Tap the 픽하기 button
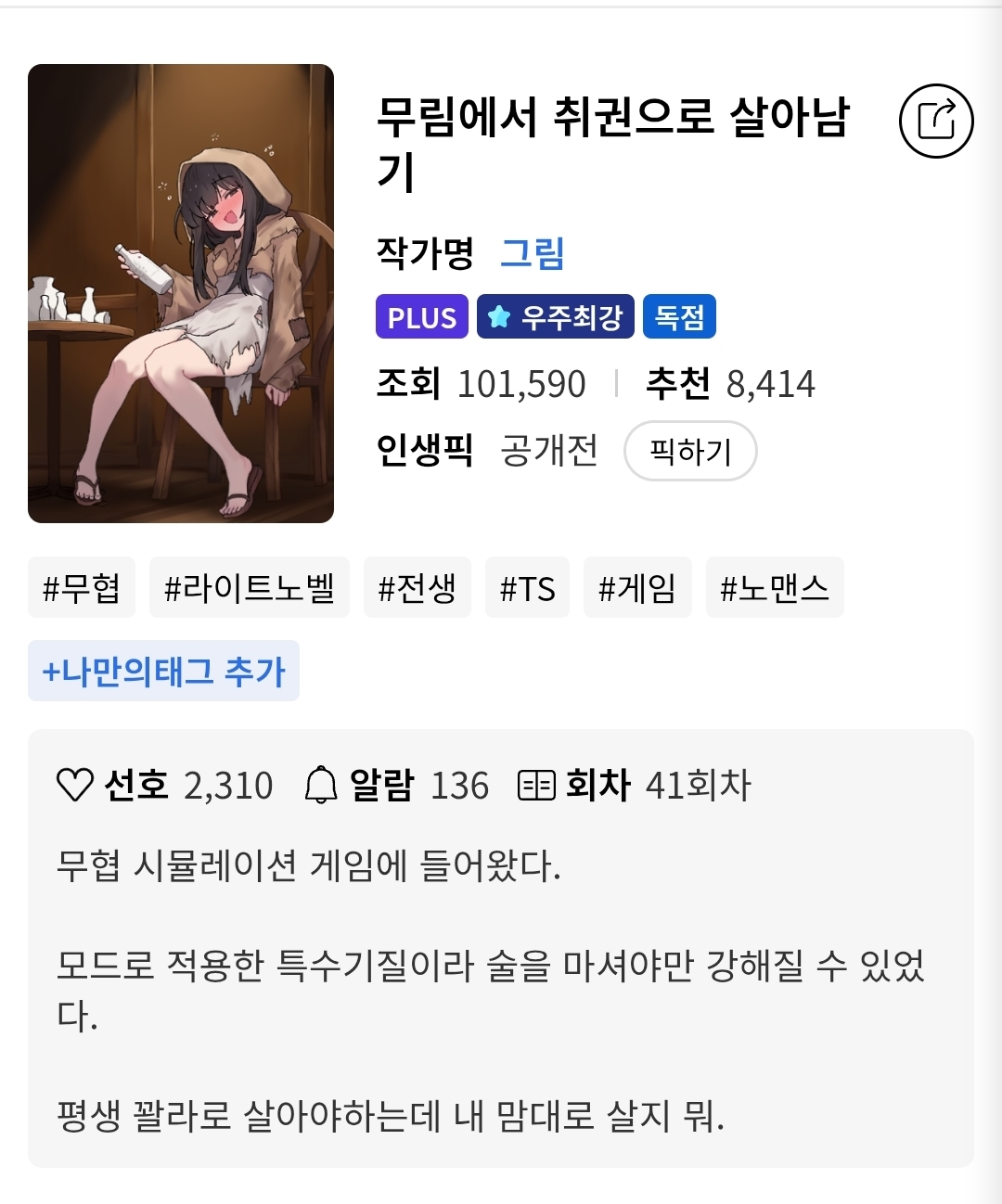 690,452
